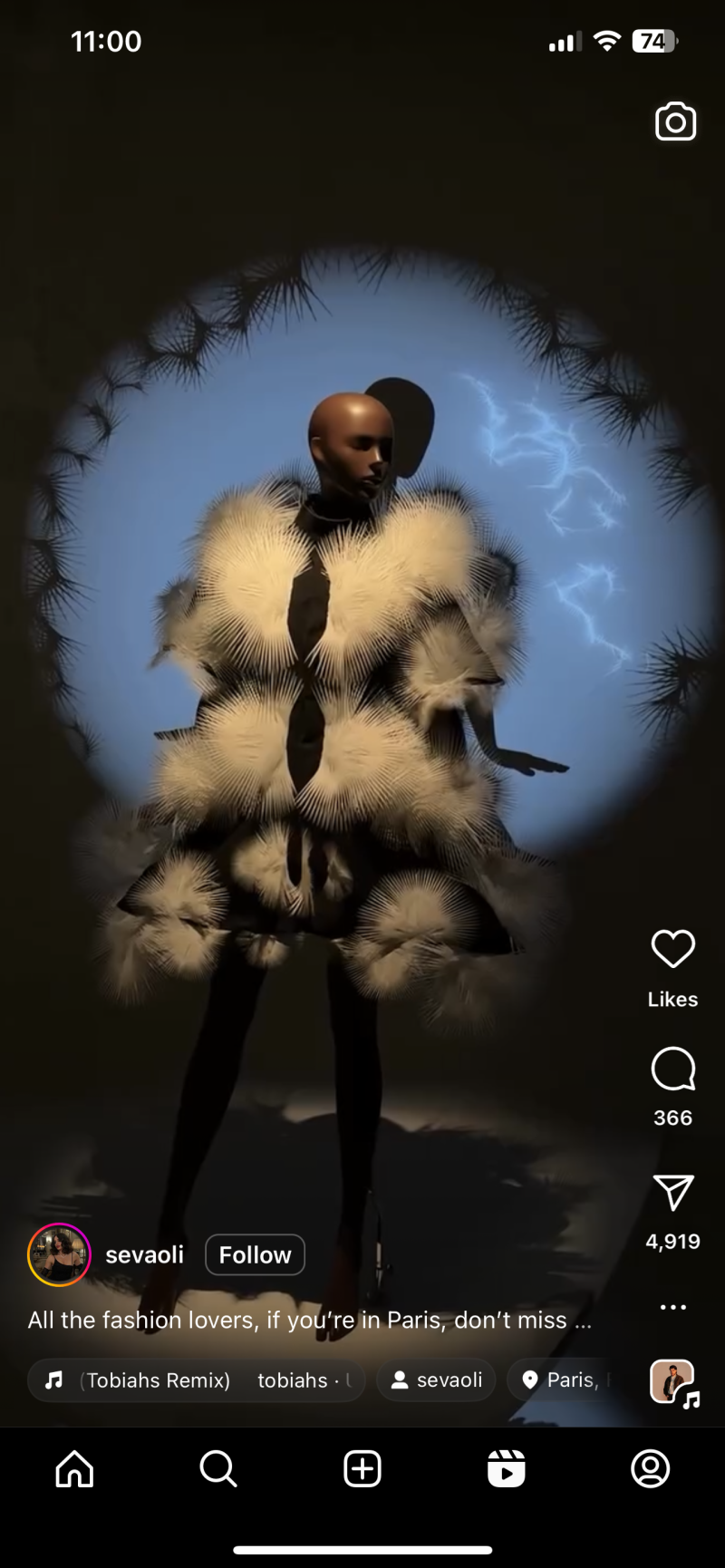Tap the sevaoli tagged person chip
Image resolution: width=725 pixels, height=1568 pixels.
436,1379
